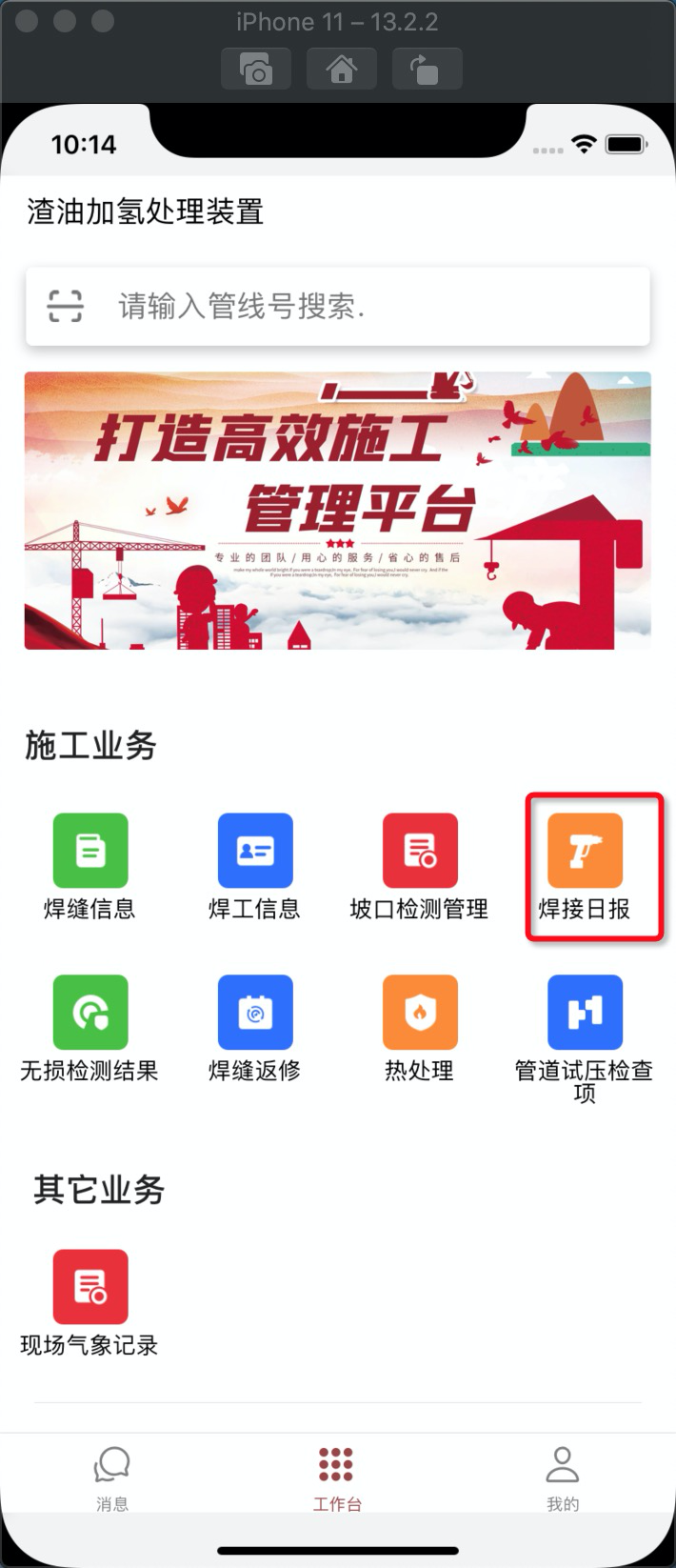Open the 打造高效施工管理平台 banner

(x=337, y=511)
